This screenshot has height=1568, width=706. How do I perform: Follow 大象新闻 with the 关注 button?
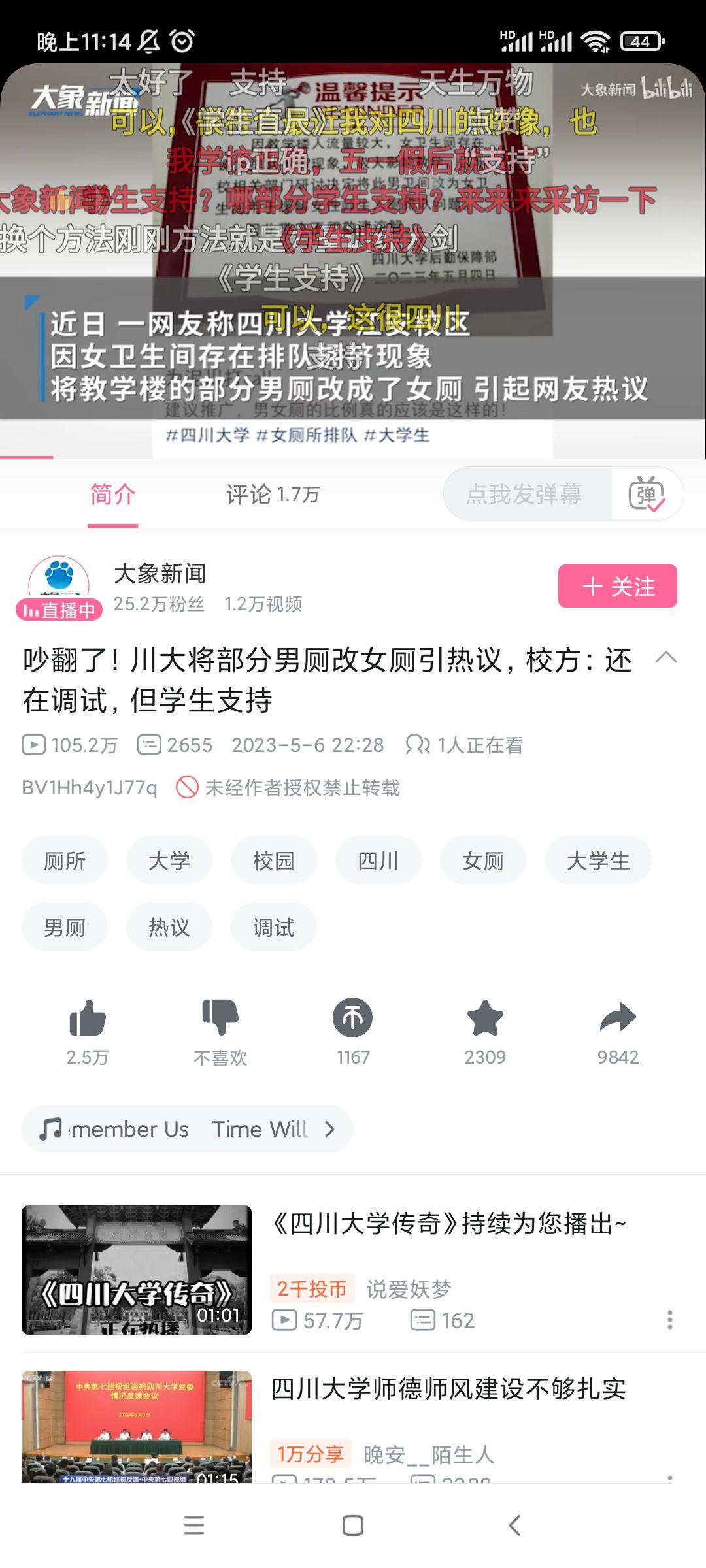pos(617,586)
